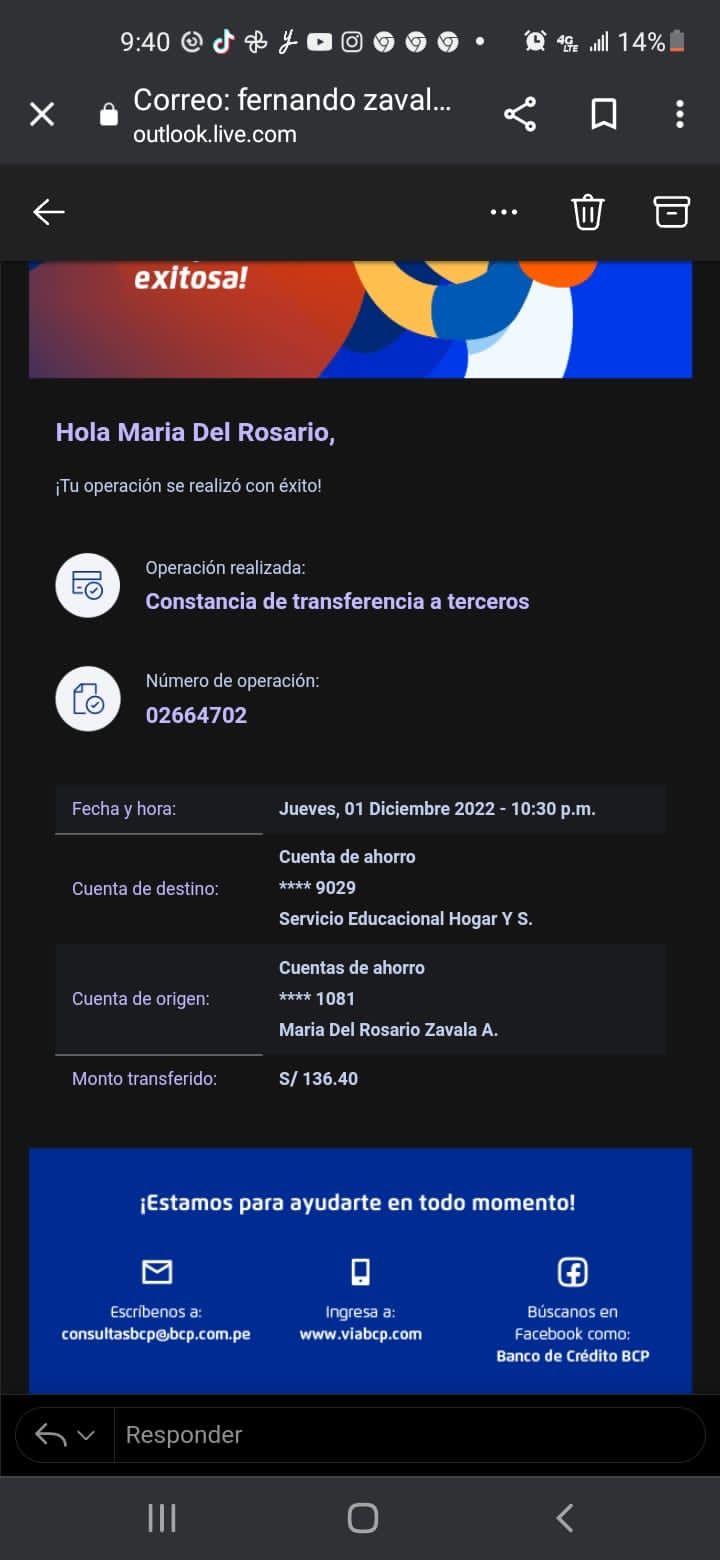The height and width of the screenshot is (1560, 720).
Task: Close the browser custom tab
Action: (42, 115)
